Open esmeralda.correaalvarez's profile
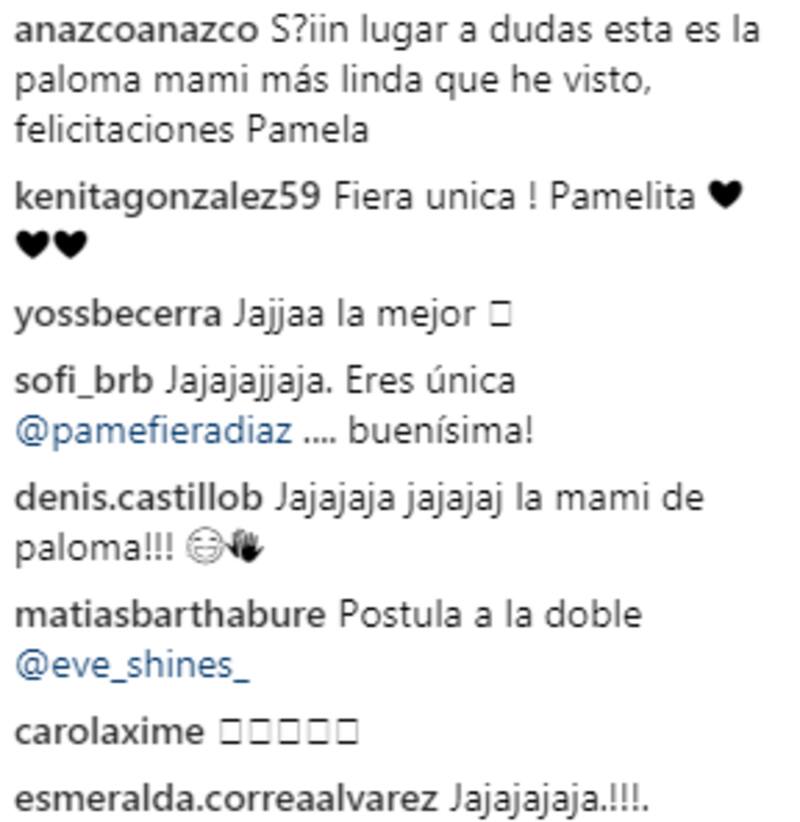This screenshot has height=822, width=800. (x=226, y=799)
